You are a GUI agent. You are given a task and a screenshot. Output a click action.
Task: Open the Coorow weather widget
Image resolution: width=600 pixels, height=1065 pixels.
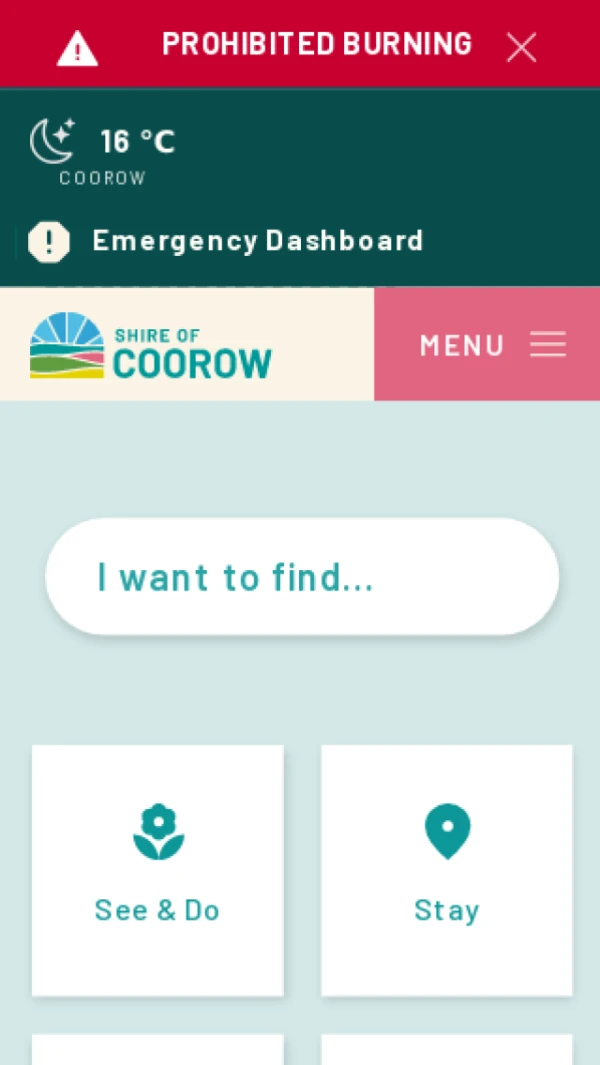(102, 152)
